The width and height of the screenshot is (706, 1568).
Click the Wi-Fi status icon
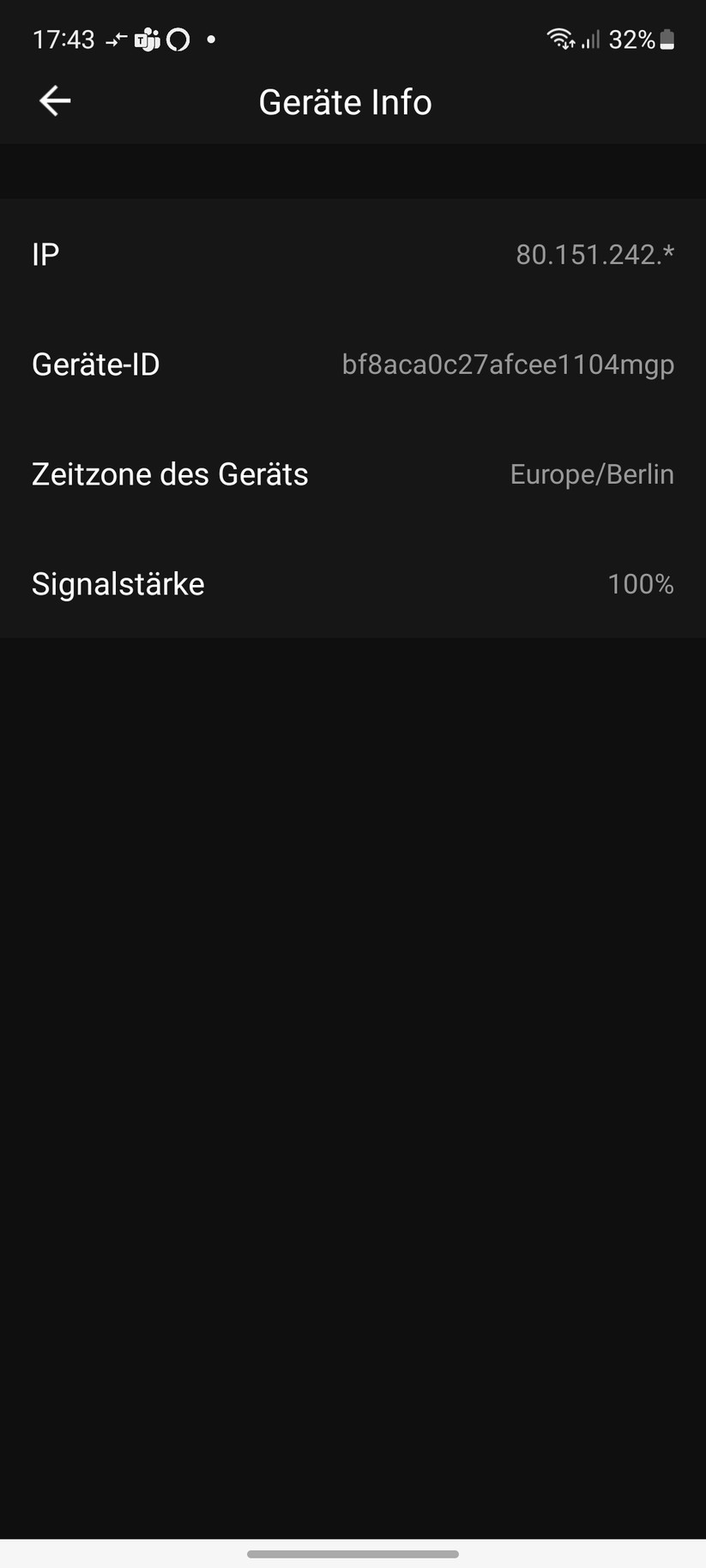(558, 39)
